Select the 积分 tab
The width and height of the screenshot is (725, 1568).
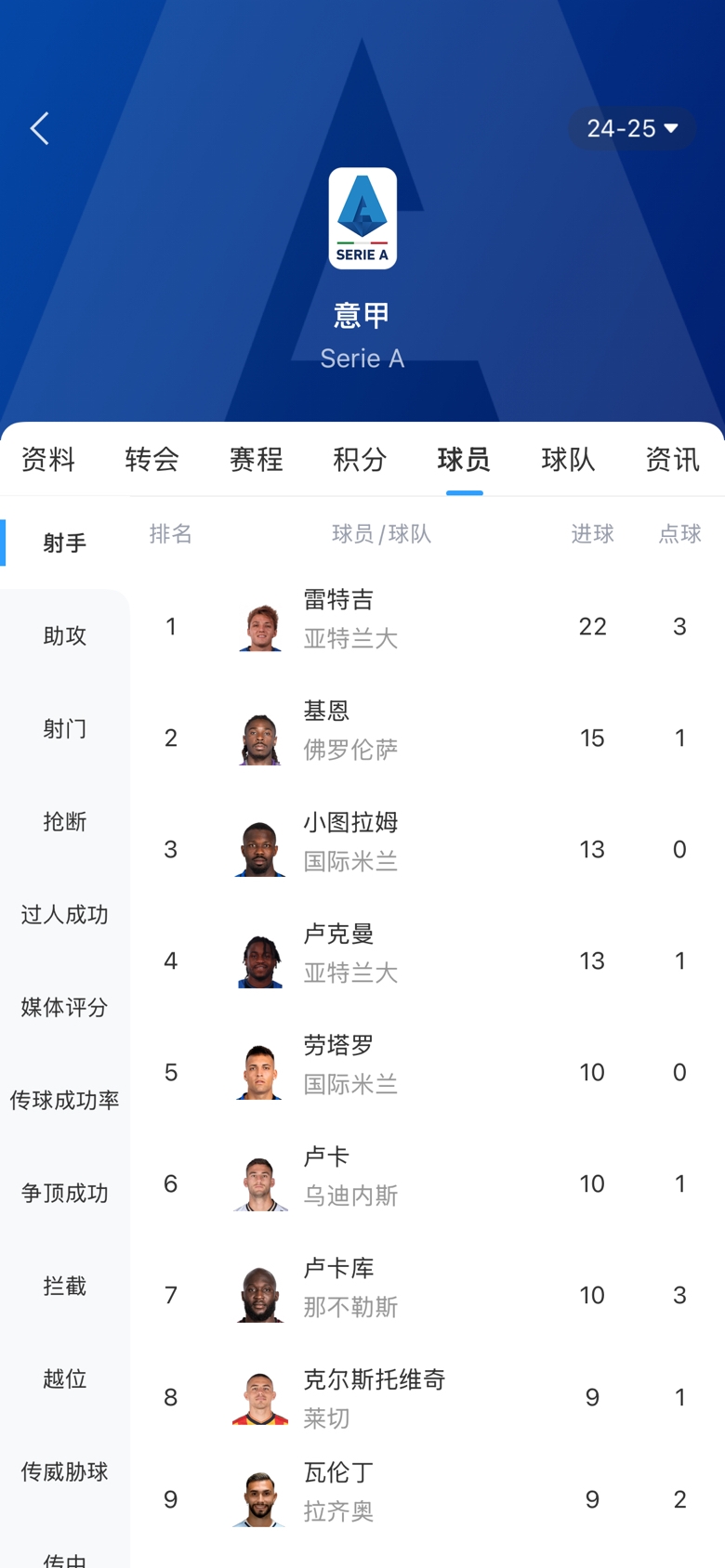(x=361, y=459)
